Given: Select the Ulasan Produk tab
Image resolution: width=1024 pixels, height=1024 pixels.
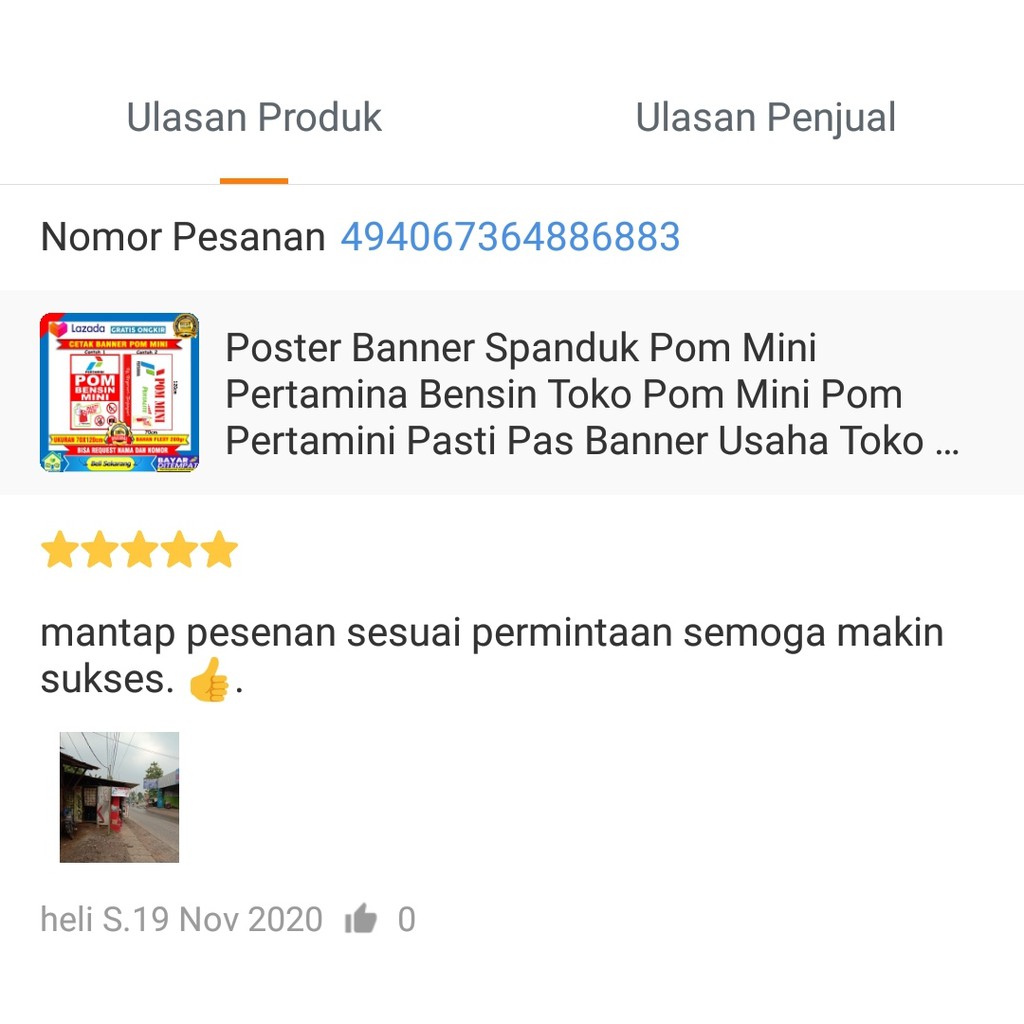Looking at the screenshot, I should pyautogui.click(x=254, y=118).
